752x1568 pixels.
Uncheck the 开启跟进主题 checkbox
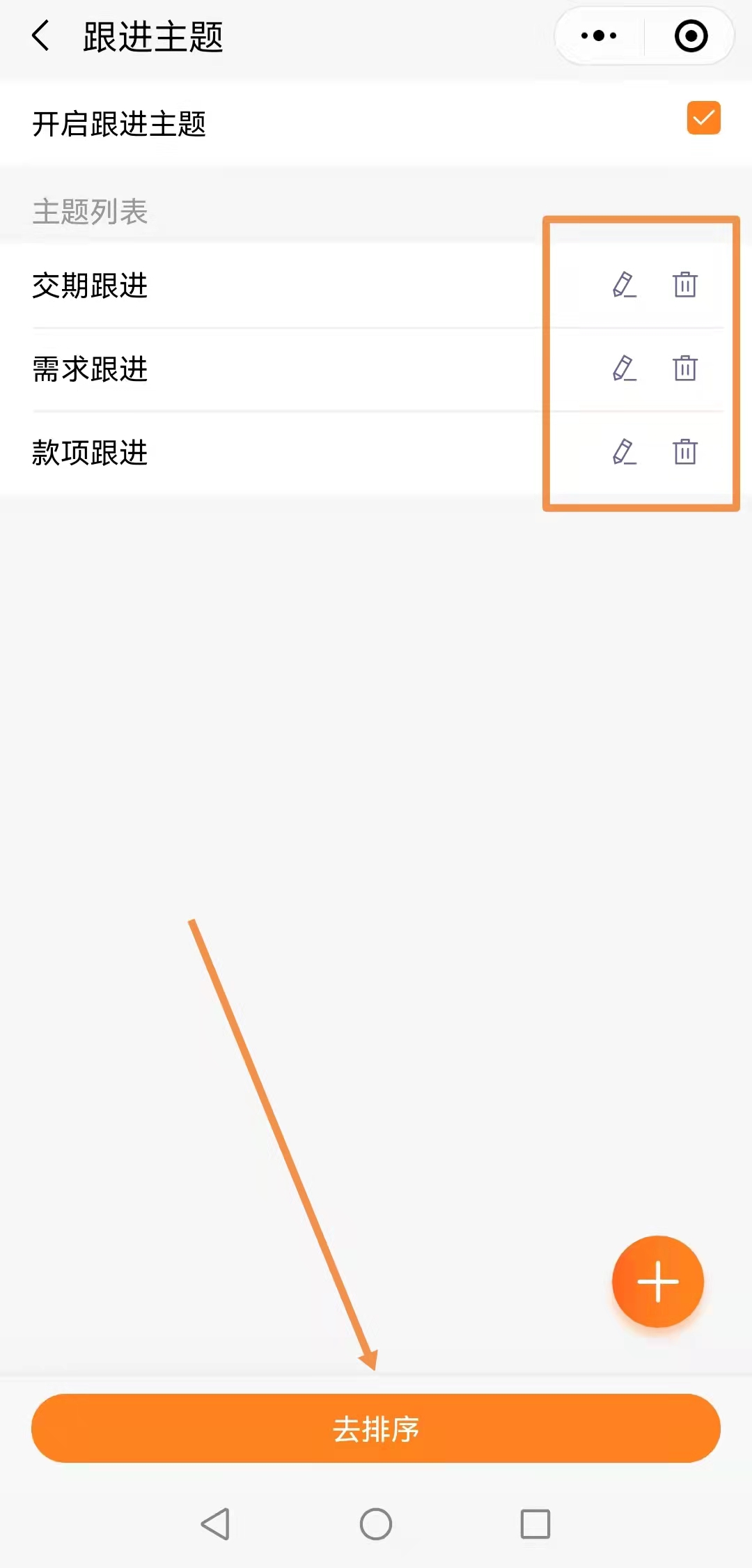click(703, 118)
